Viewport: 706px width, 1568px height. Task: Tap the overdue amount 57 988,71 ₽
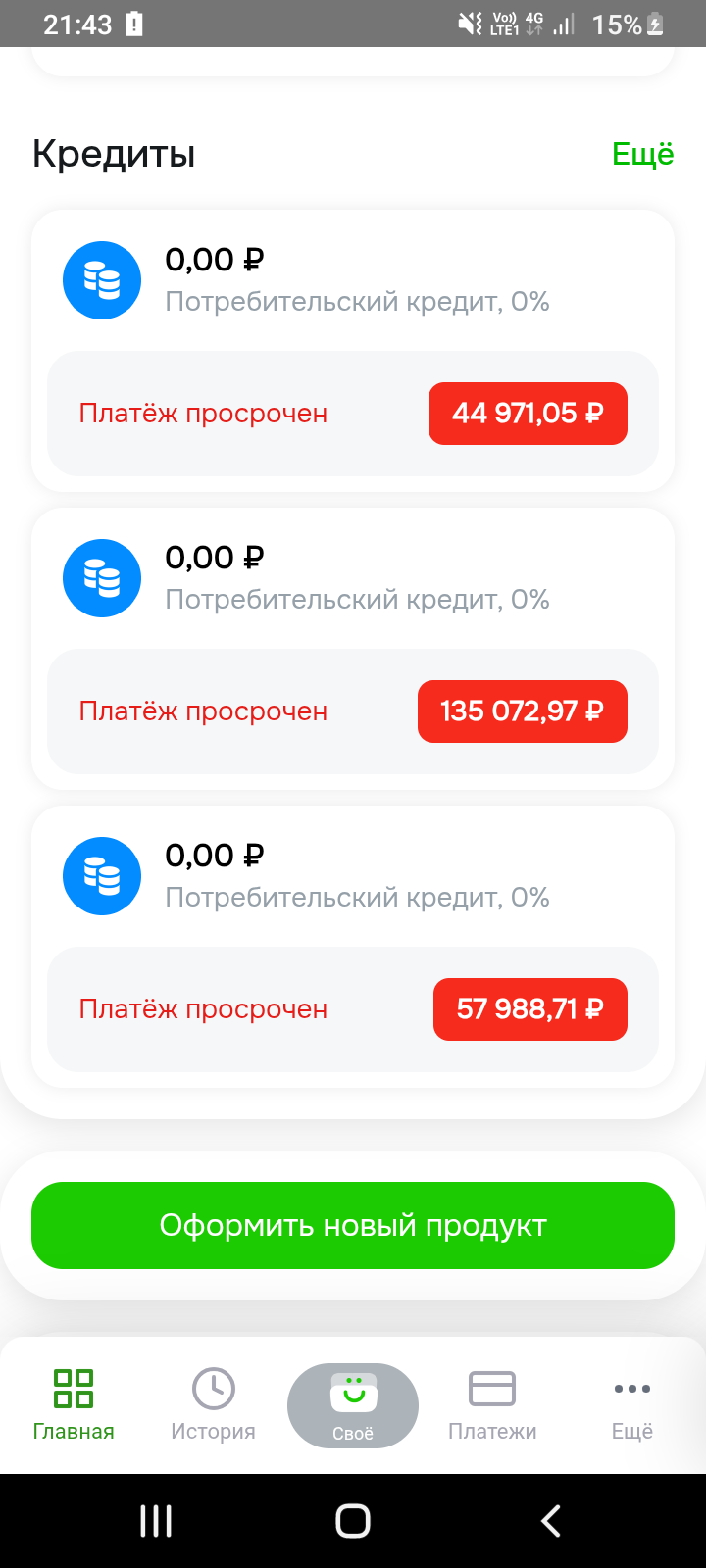tap(530, 1009)
